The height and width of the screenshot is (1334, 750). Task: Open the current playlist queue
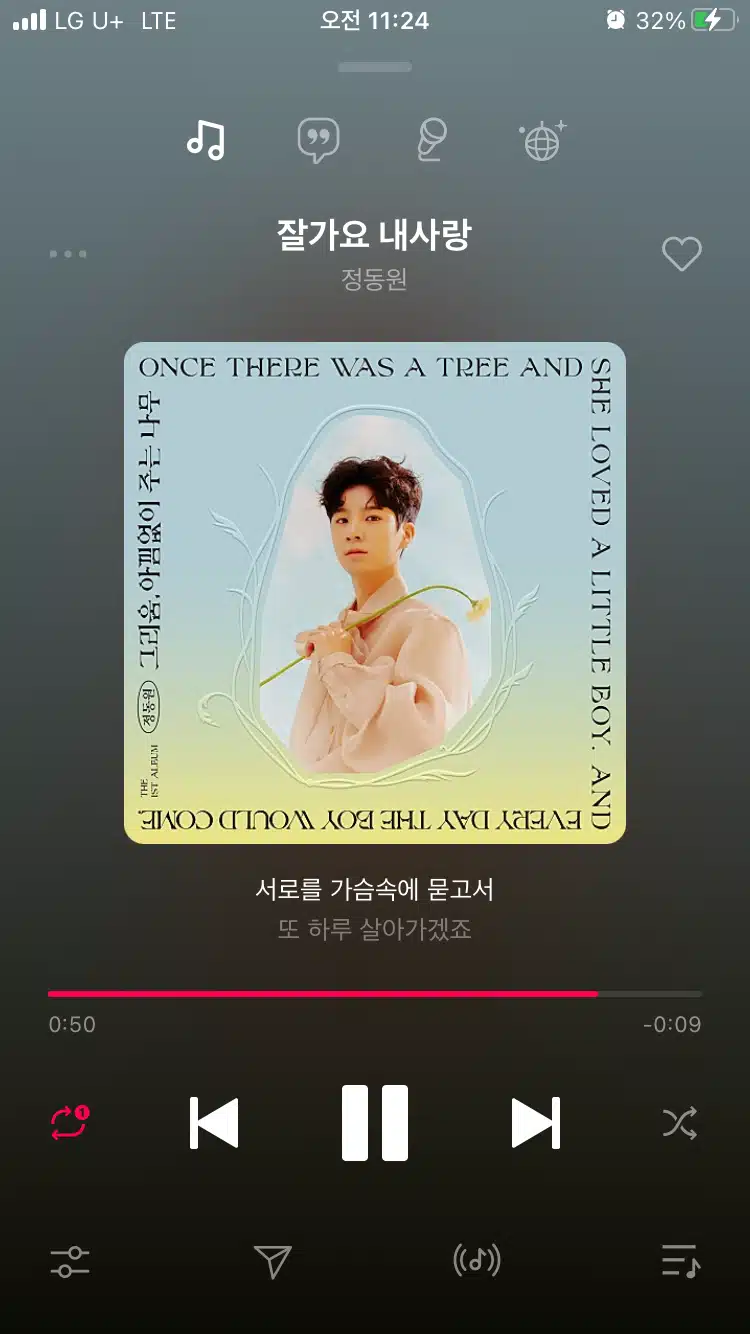pos(681,1261)
